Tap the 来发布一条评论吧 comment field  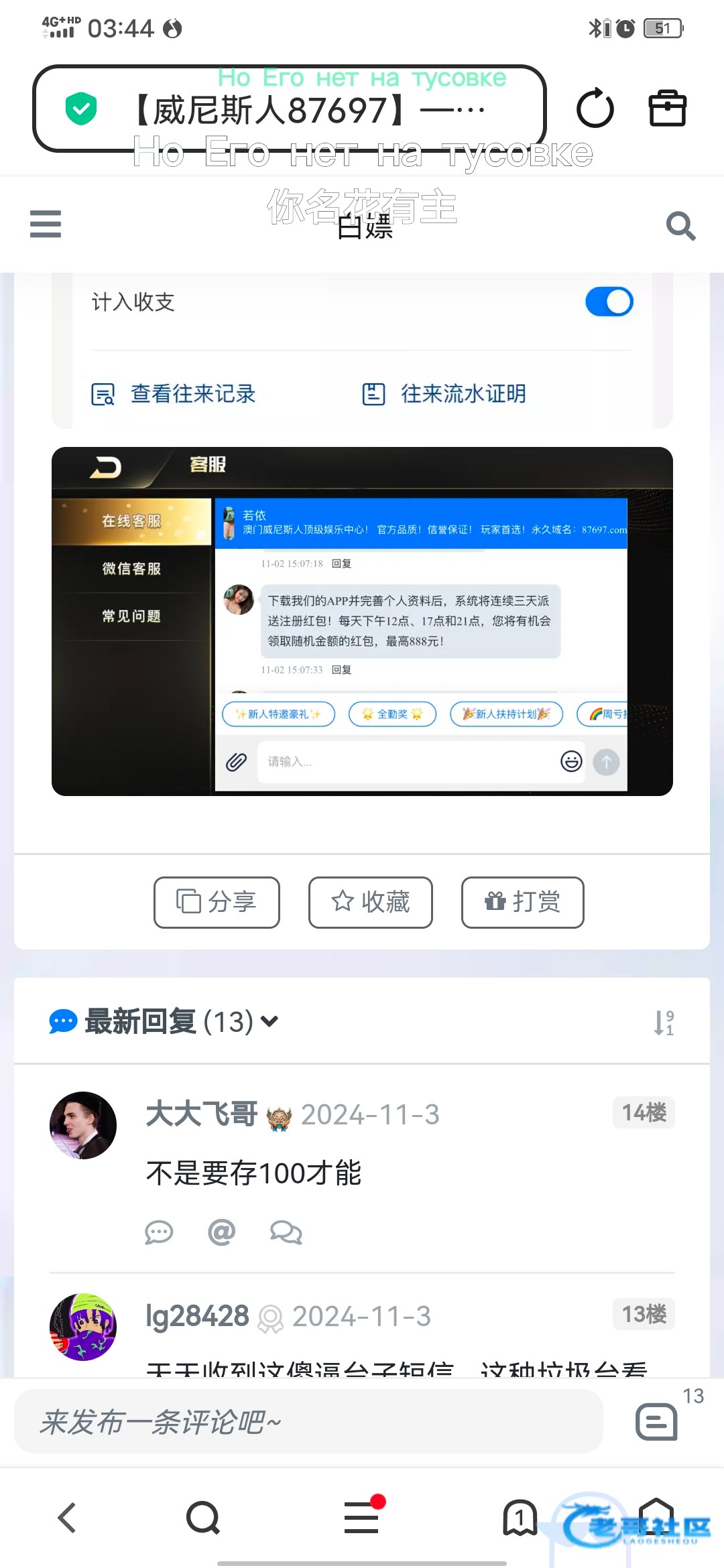click(x=308, y=1421)
